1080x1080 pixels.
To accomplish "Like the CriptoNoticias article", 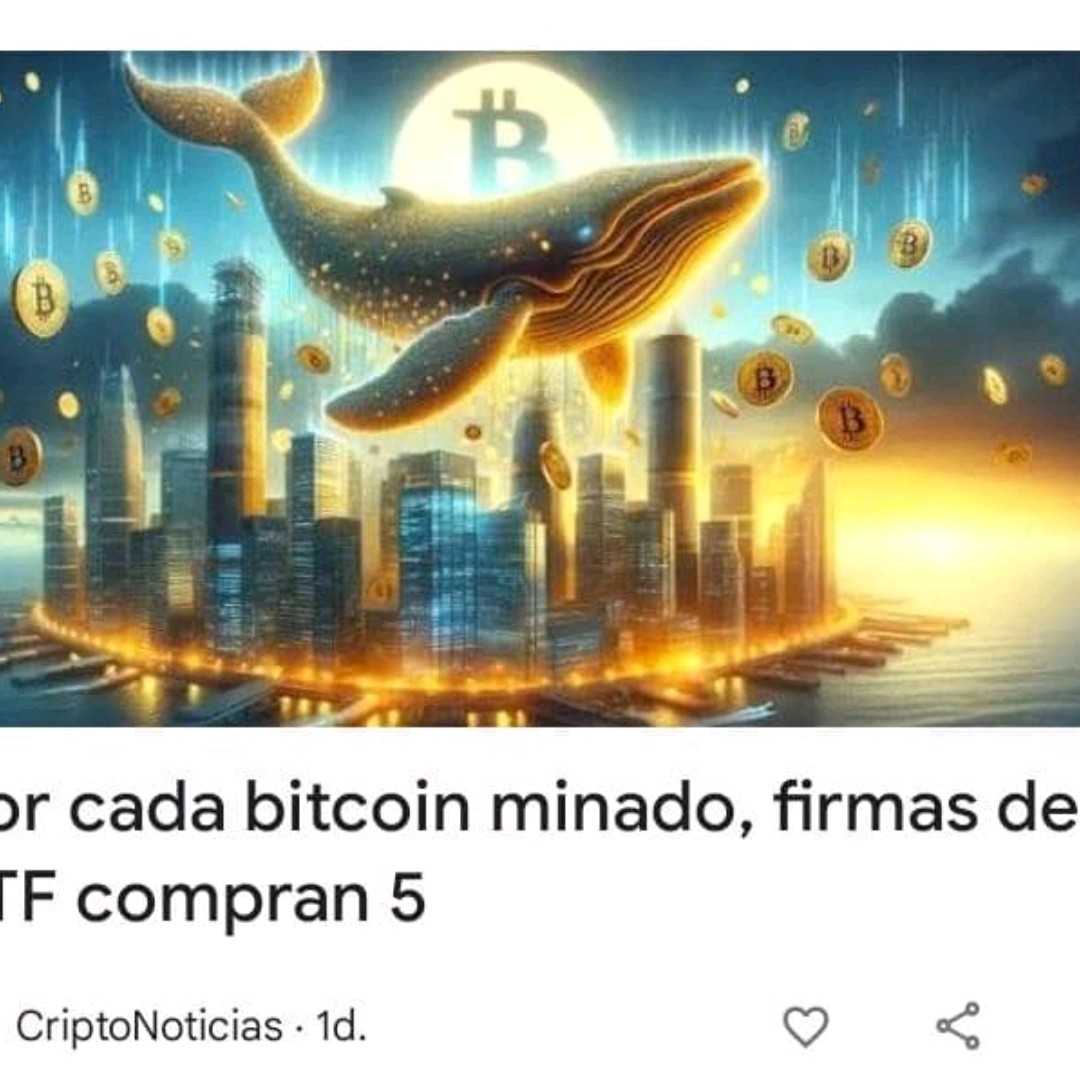I will tap(805, 1027).
